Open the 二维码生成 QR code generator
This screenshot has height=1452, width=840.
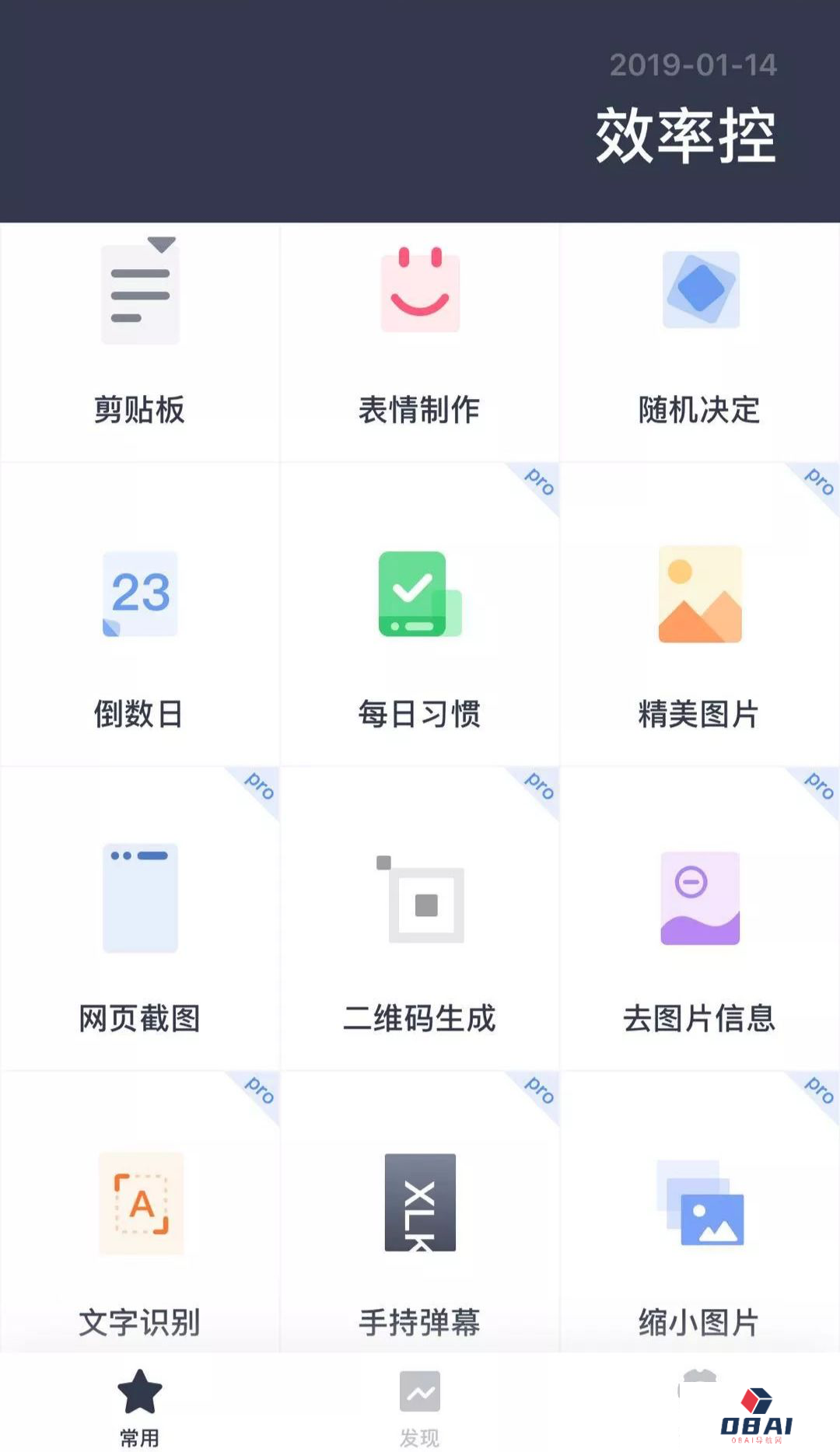420,925
